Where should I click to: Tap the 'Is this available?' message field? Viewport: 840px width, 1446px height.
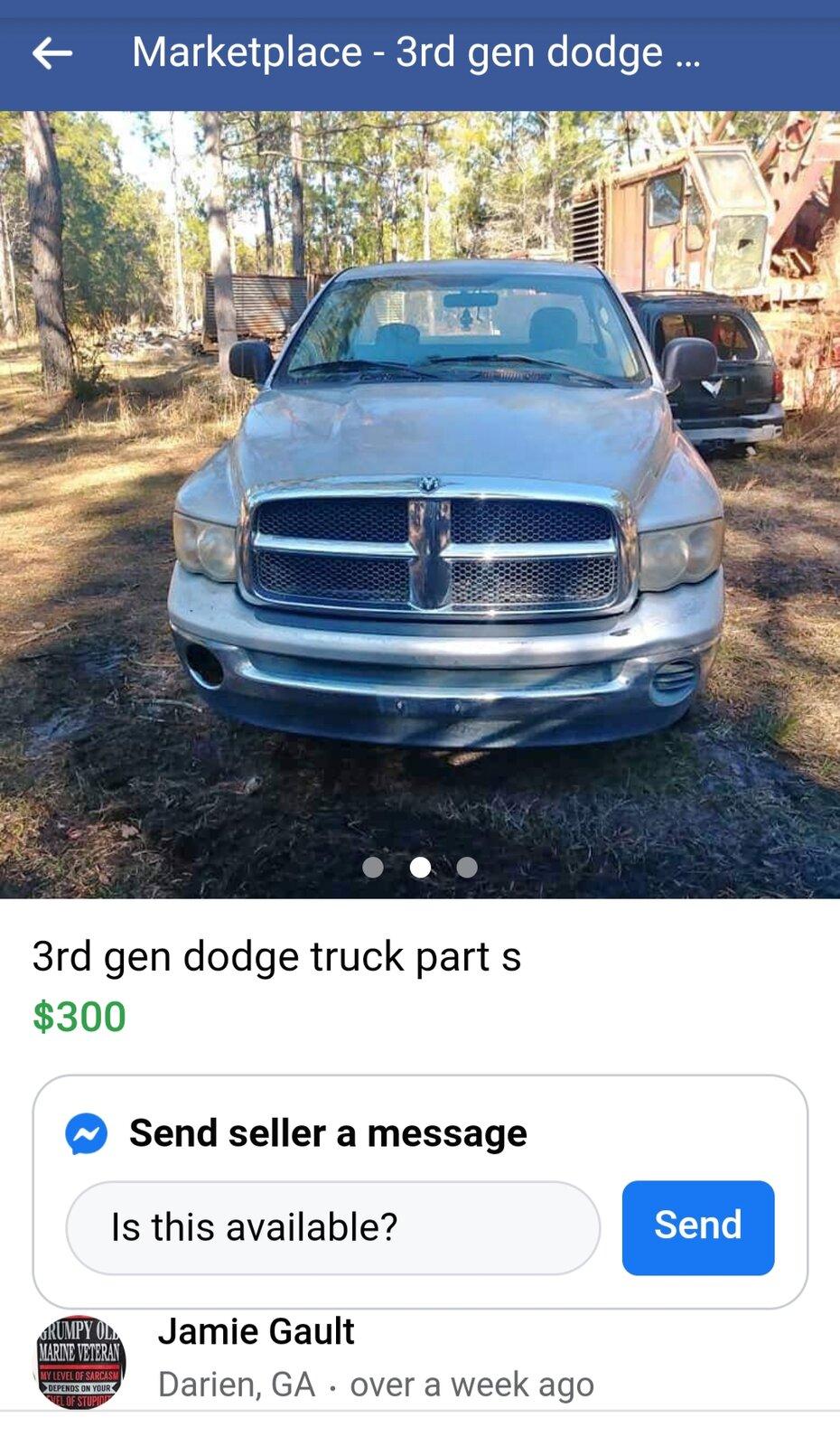[332, 1227]
